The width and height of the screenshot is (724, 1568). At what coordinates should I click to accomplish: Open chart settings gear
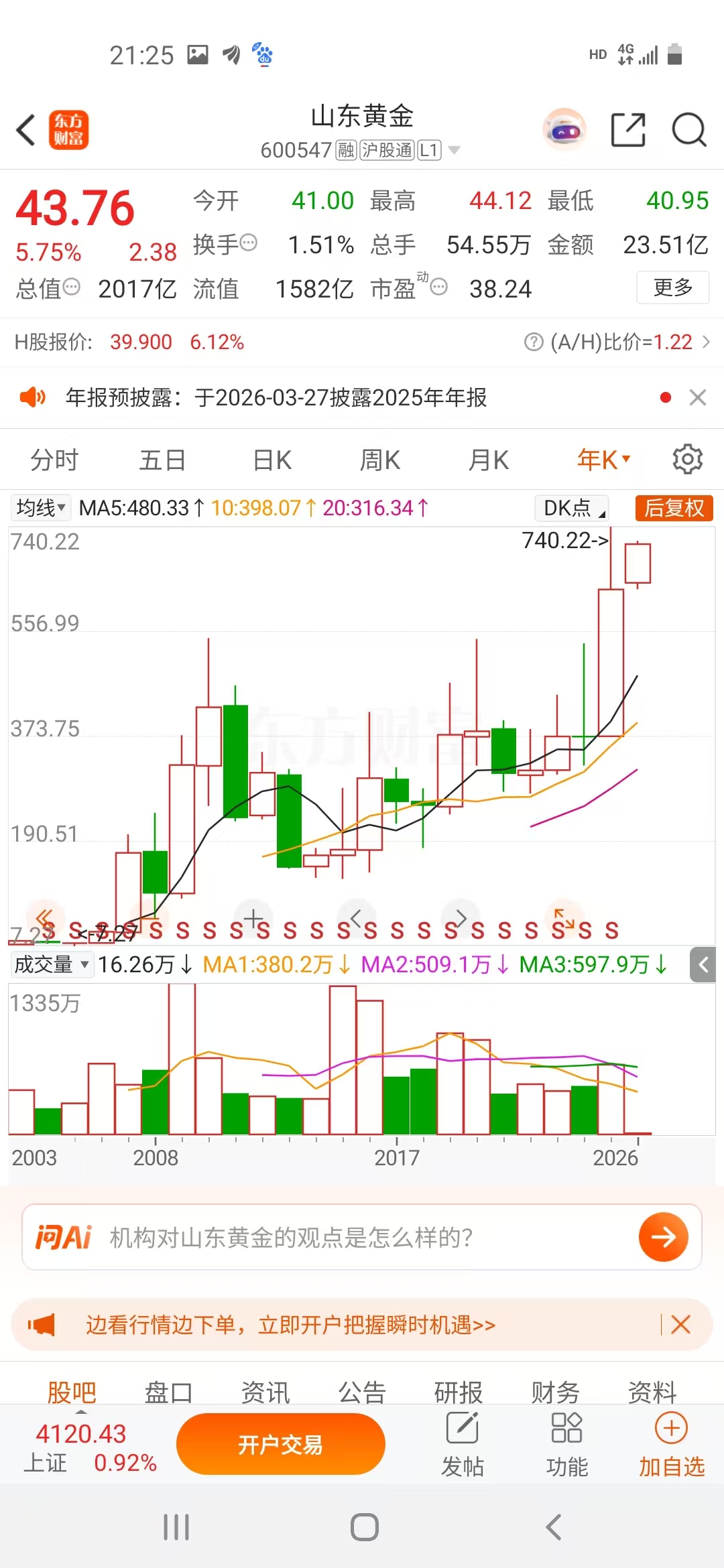pyautogui.click(x=687, y=460)
